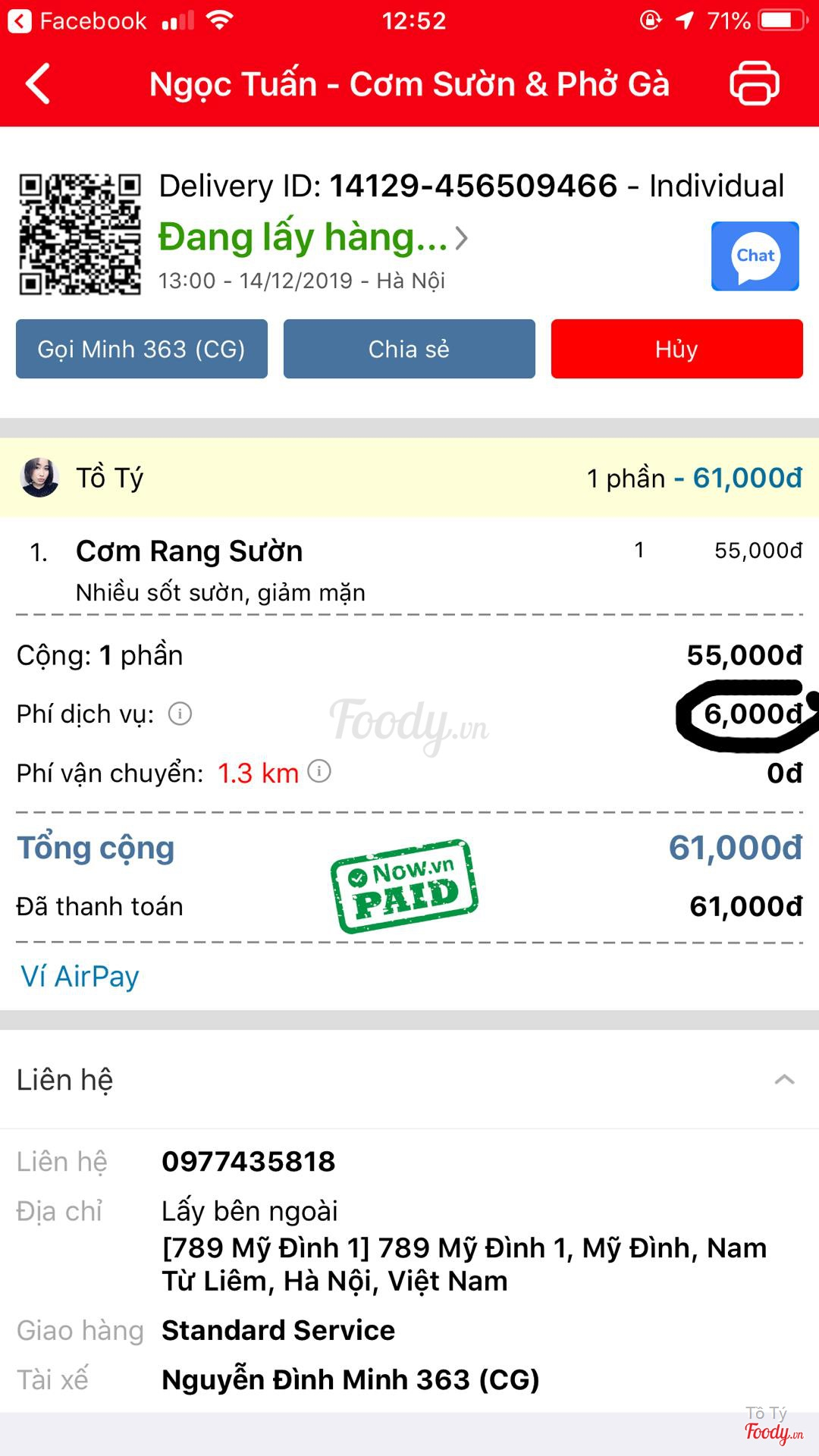Show info for Phí dịch vụ
The height and width of the screenshot is (1456, 819).
[180, 714]
